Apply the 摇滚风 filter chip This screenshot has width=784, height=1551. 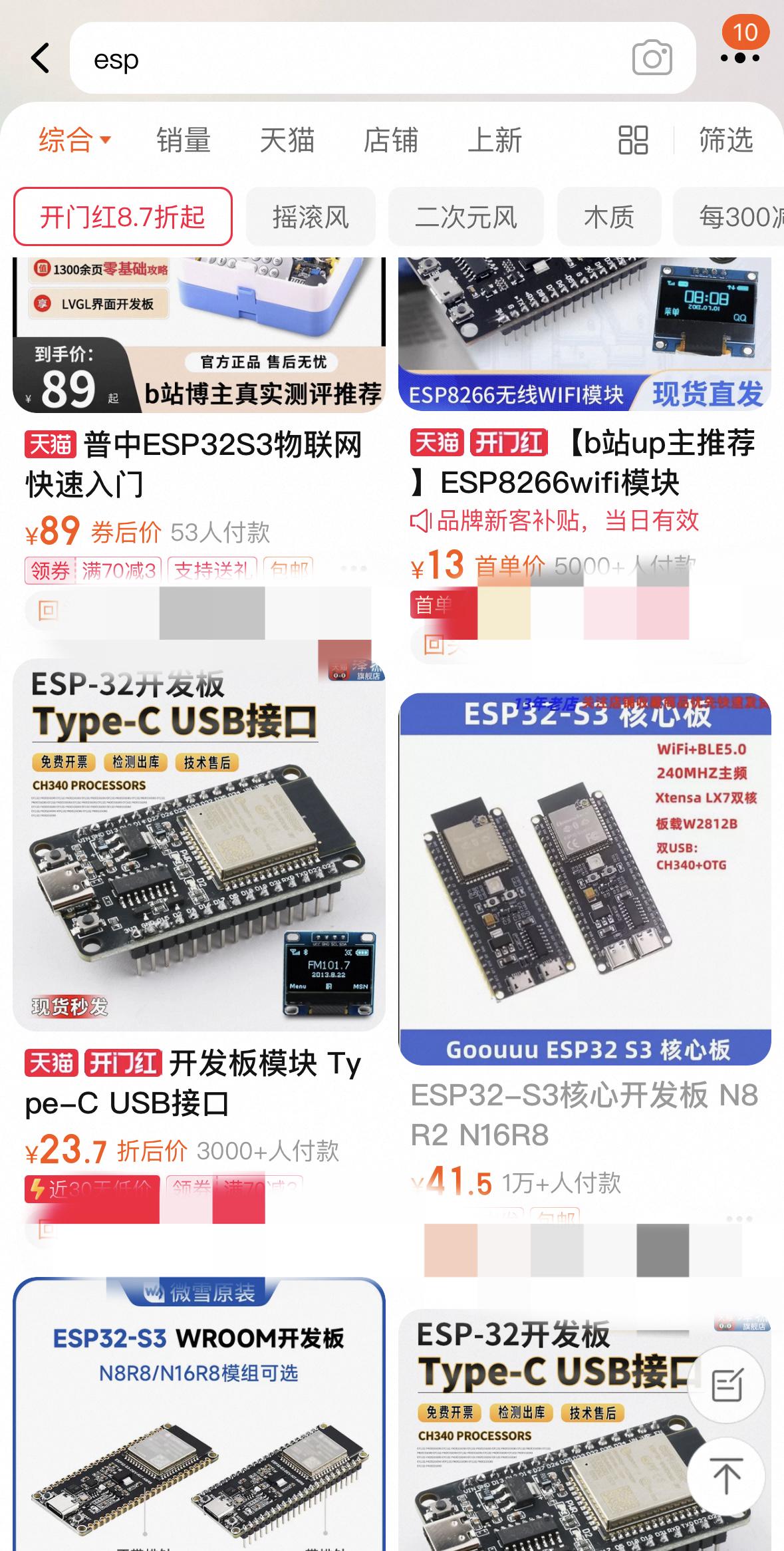311,217
